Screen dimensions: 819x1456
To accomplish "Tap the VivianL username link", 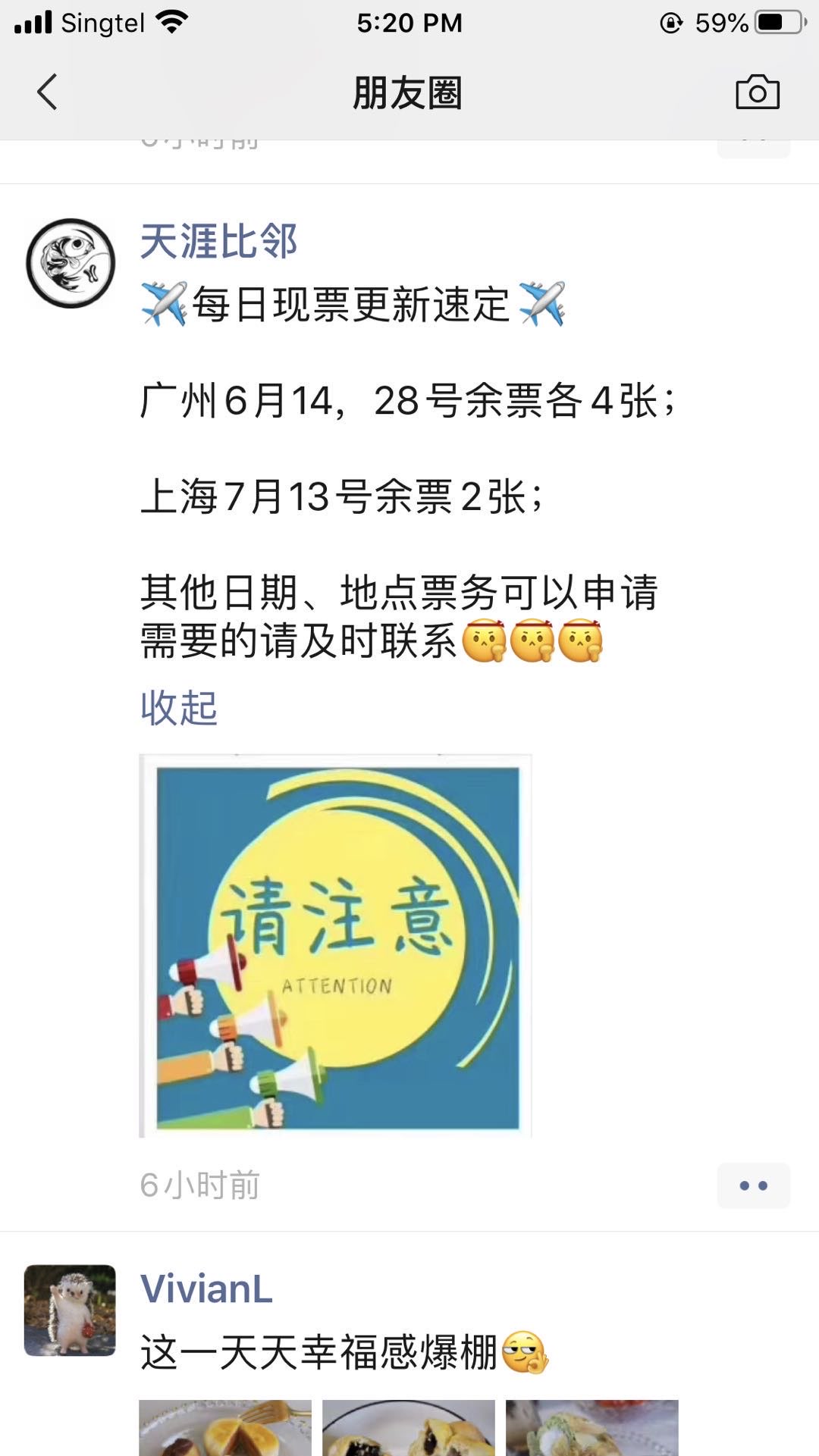I will point(206,1288).
